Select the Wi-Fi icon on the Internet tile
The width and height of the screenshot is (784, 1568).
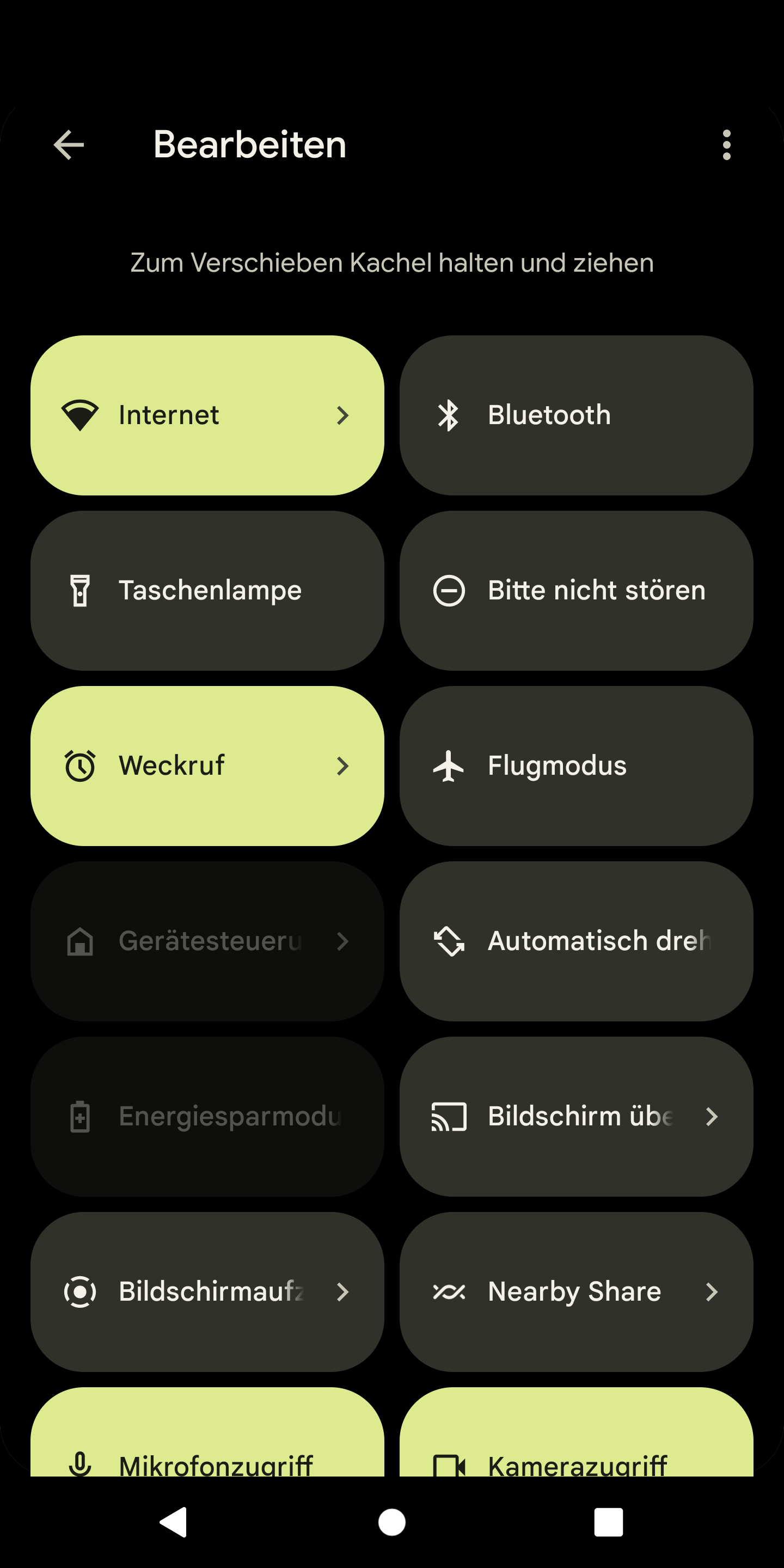[79, 414]
